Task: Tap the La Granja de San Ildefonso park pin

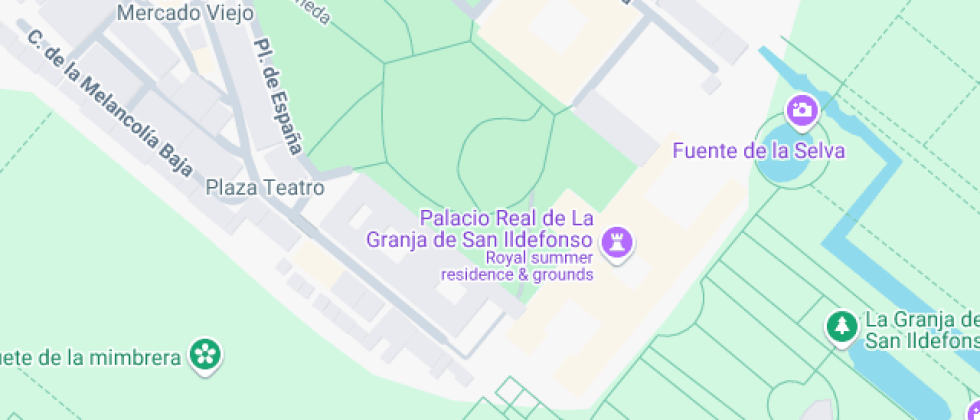Action: pyautogui.click(x=842, y=326)
